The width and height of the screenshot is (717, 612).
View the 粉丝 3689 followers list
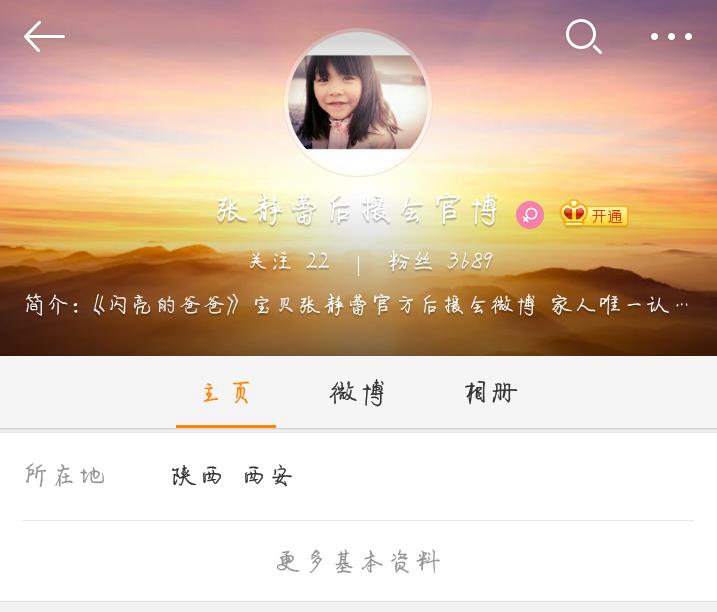tap(441, 262)
